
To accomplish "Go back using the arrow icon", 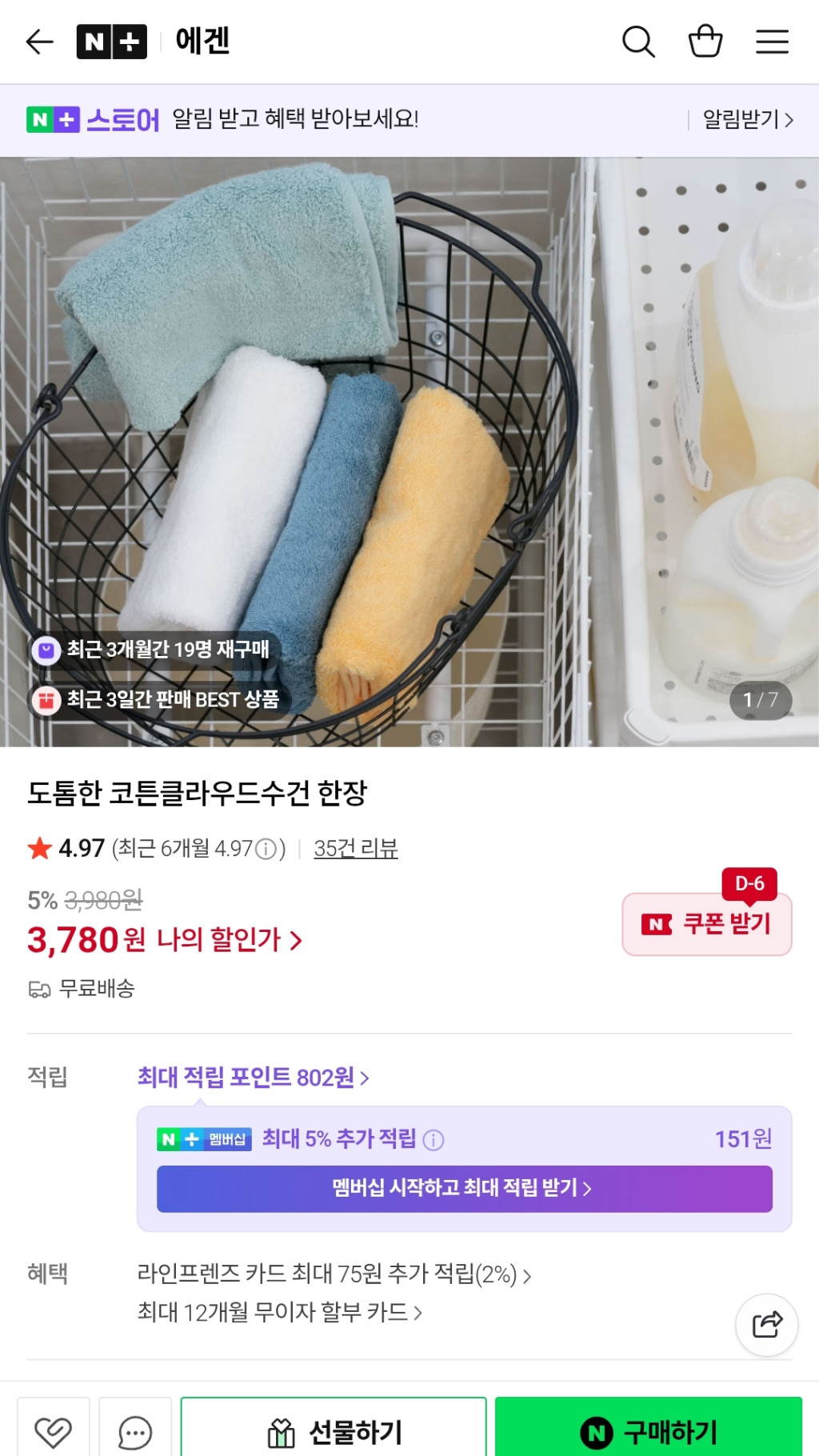I will pyautogui.click(x=39, y=42).
